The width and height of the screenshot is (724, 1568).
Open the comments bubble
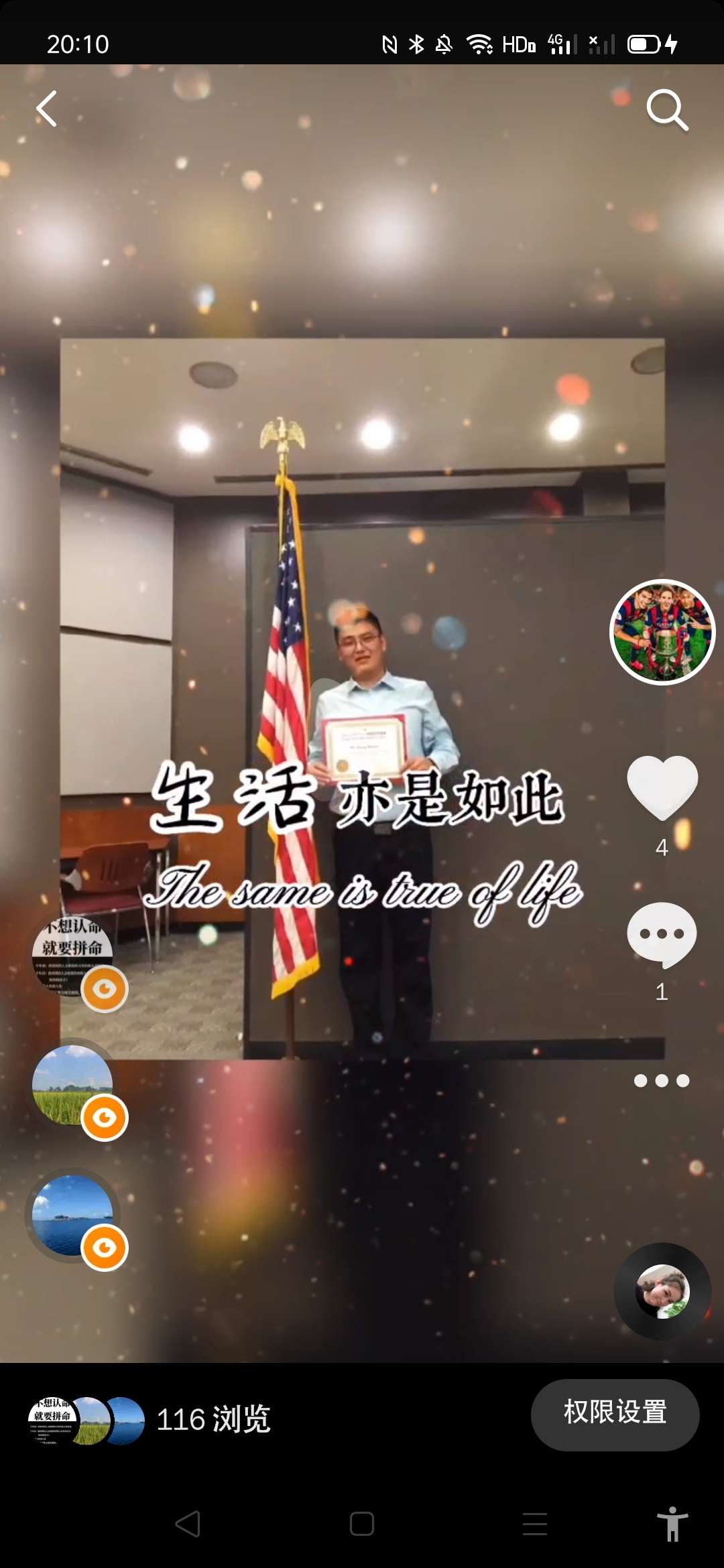(662, 934)
